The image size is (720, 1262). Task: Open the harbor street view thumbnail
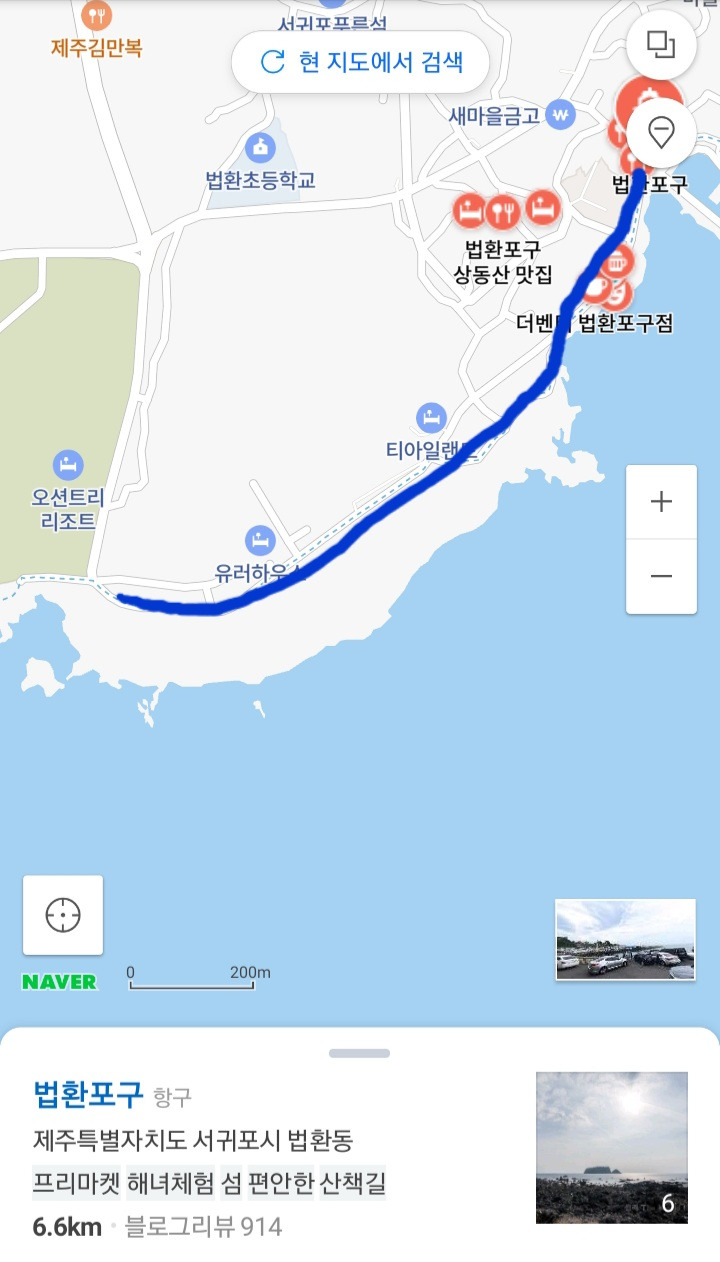coord(624,939)
